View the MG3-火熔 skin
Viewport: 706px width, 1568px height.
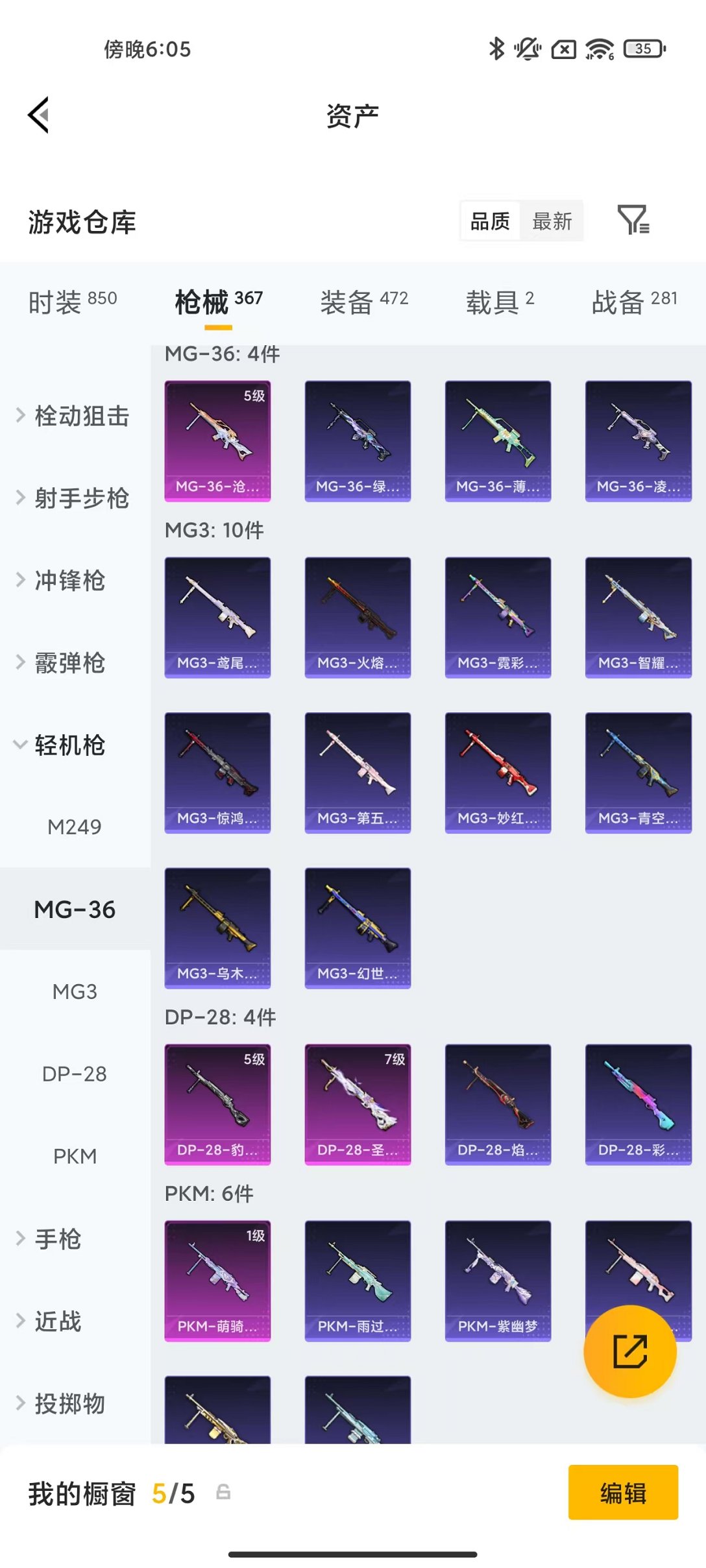click(358, 617)
